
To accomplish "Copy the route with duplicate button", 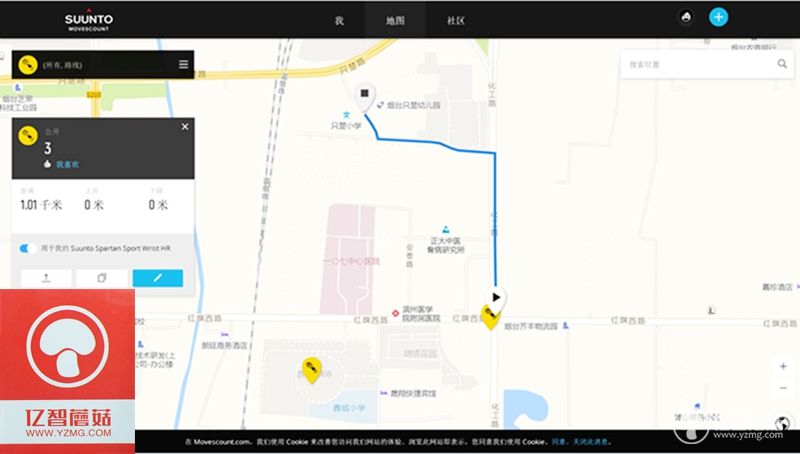I will (102, 278).
